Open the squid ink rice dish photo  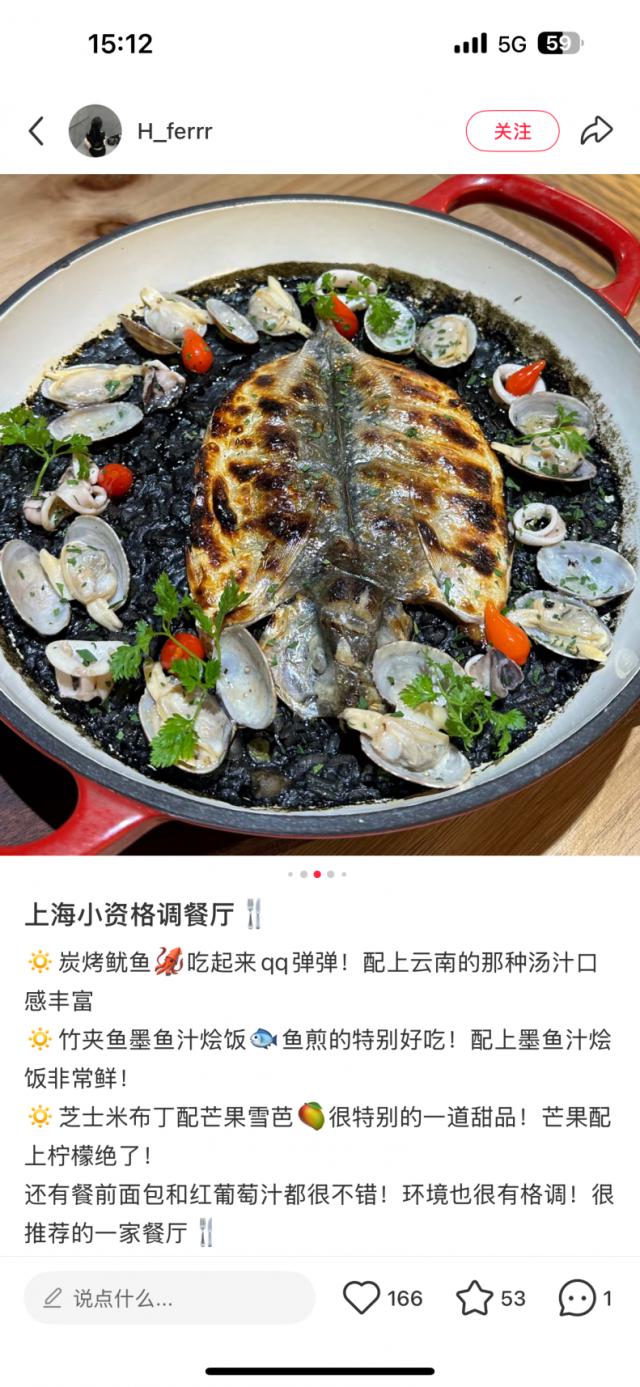click(x=320, y=515)
